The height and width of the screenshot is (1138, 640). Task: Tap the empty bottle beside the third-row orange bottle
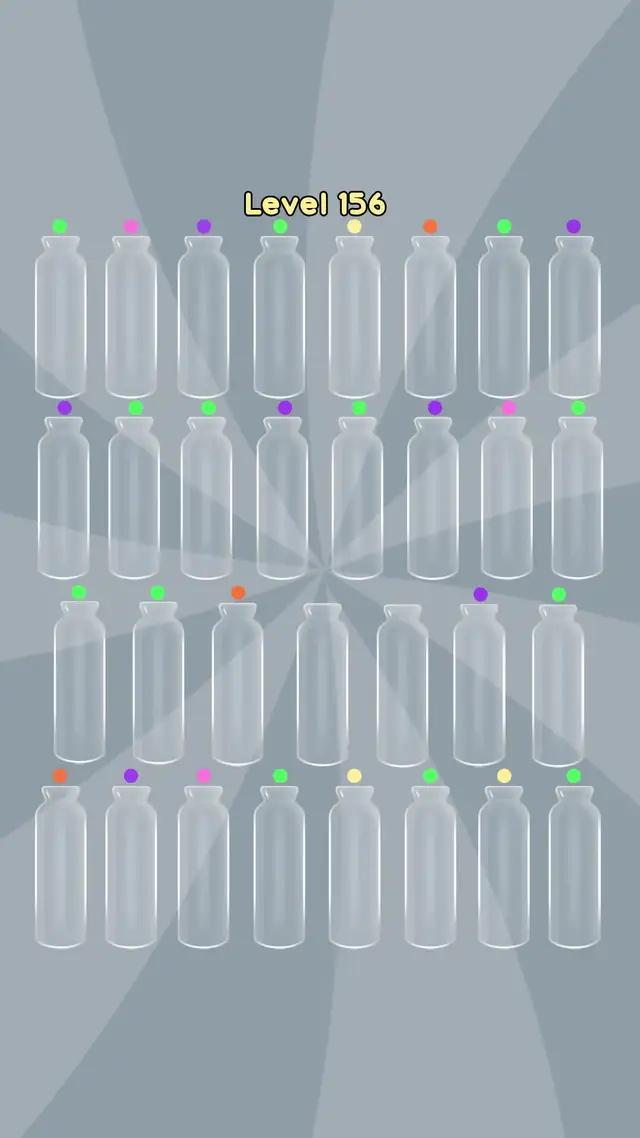coord(322,684)
